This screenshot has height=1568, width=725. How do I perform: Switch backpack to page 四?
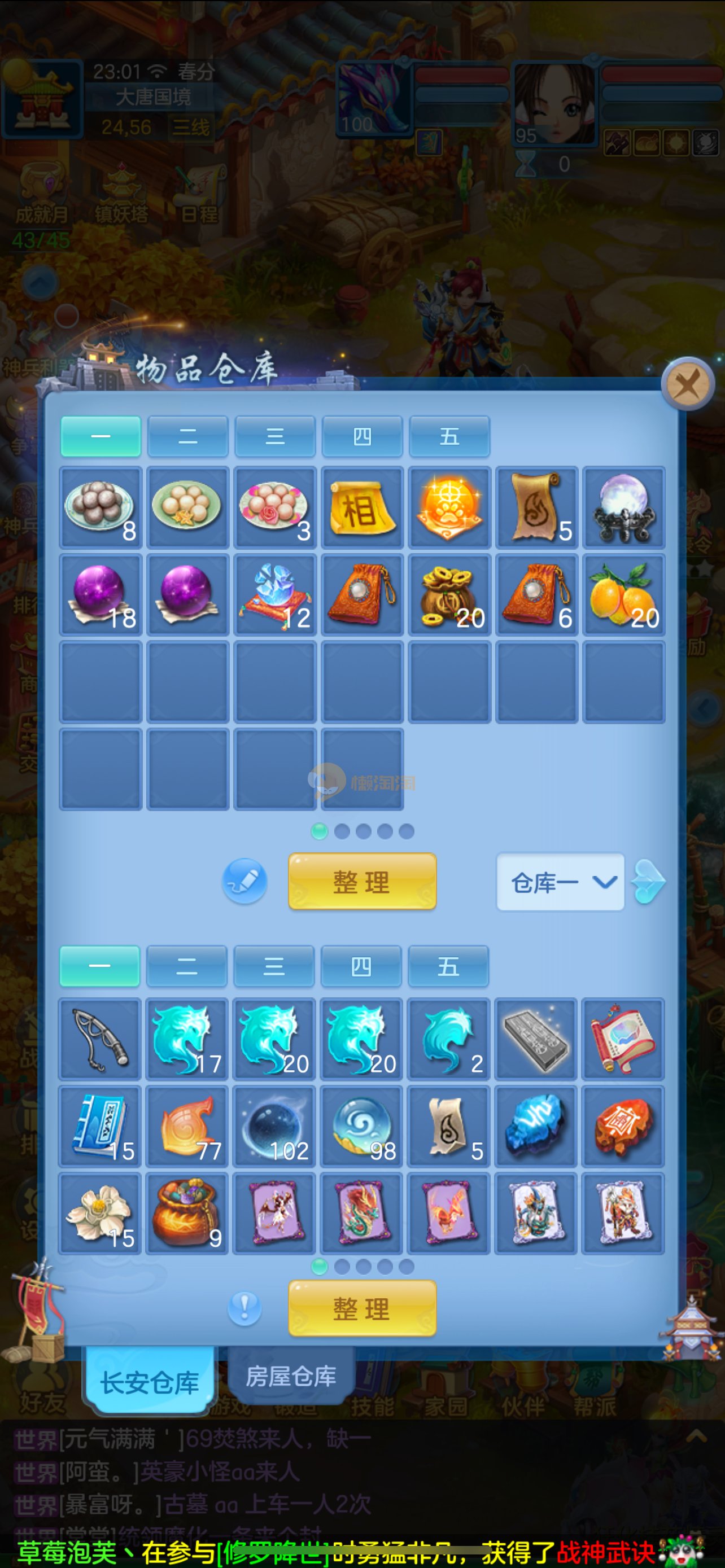point(361,966)
